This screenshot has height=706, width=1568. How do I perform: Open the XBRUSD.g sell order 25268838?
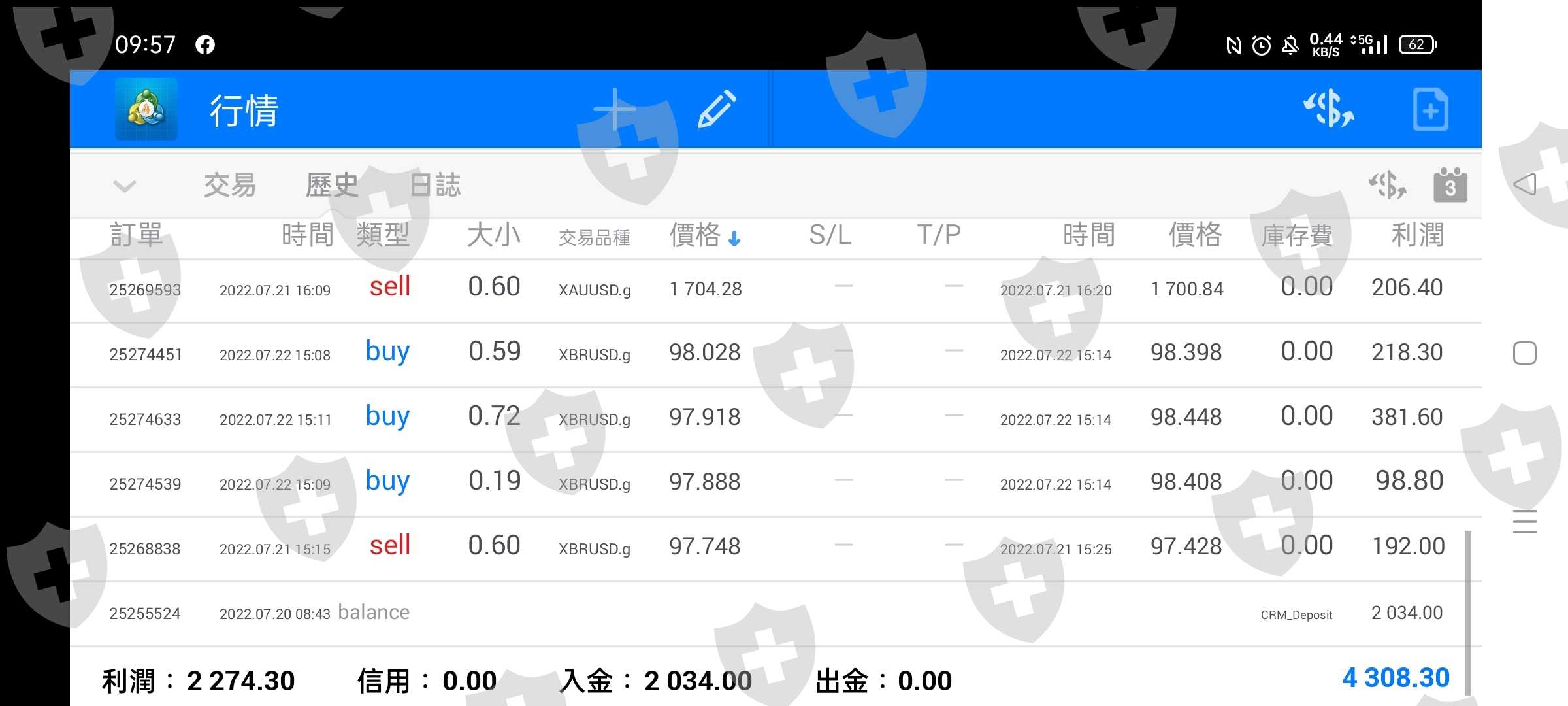(x=776, y=549)
